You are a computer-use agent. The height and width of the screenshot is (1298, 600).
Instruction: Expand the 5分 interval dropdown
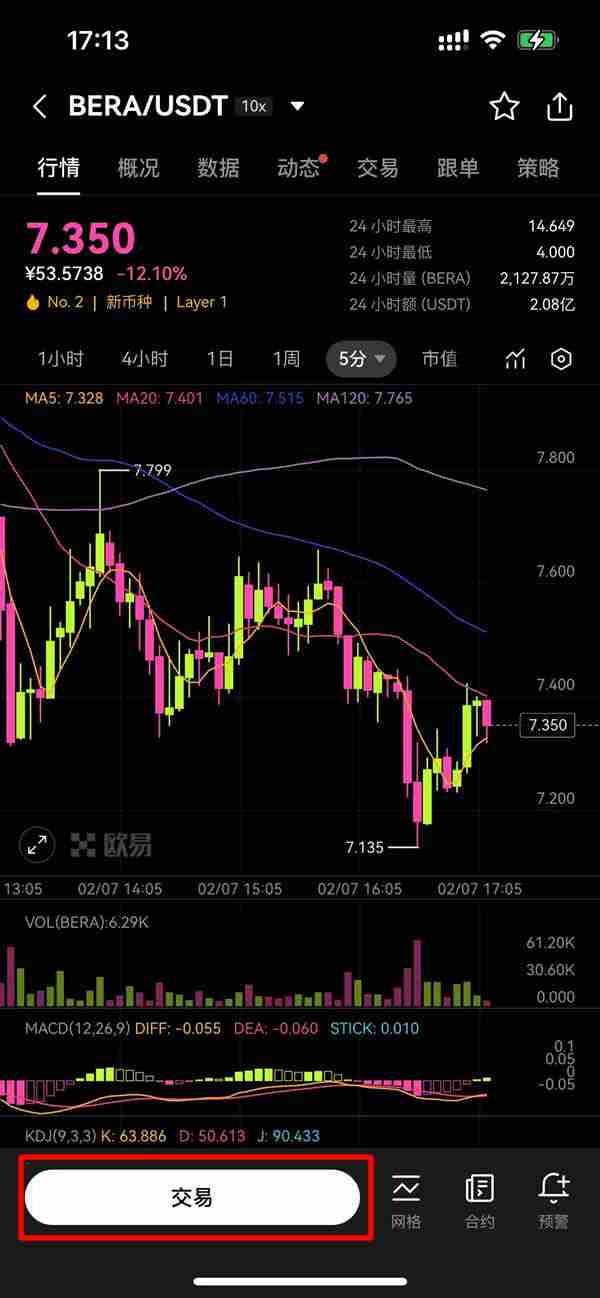361,359
